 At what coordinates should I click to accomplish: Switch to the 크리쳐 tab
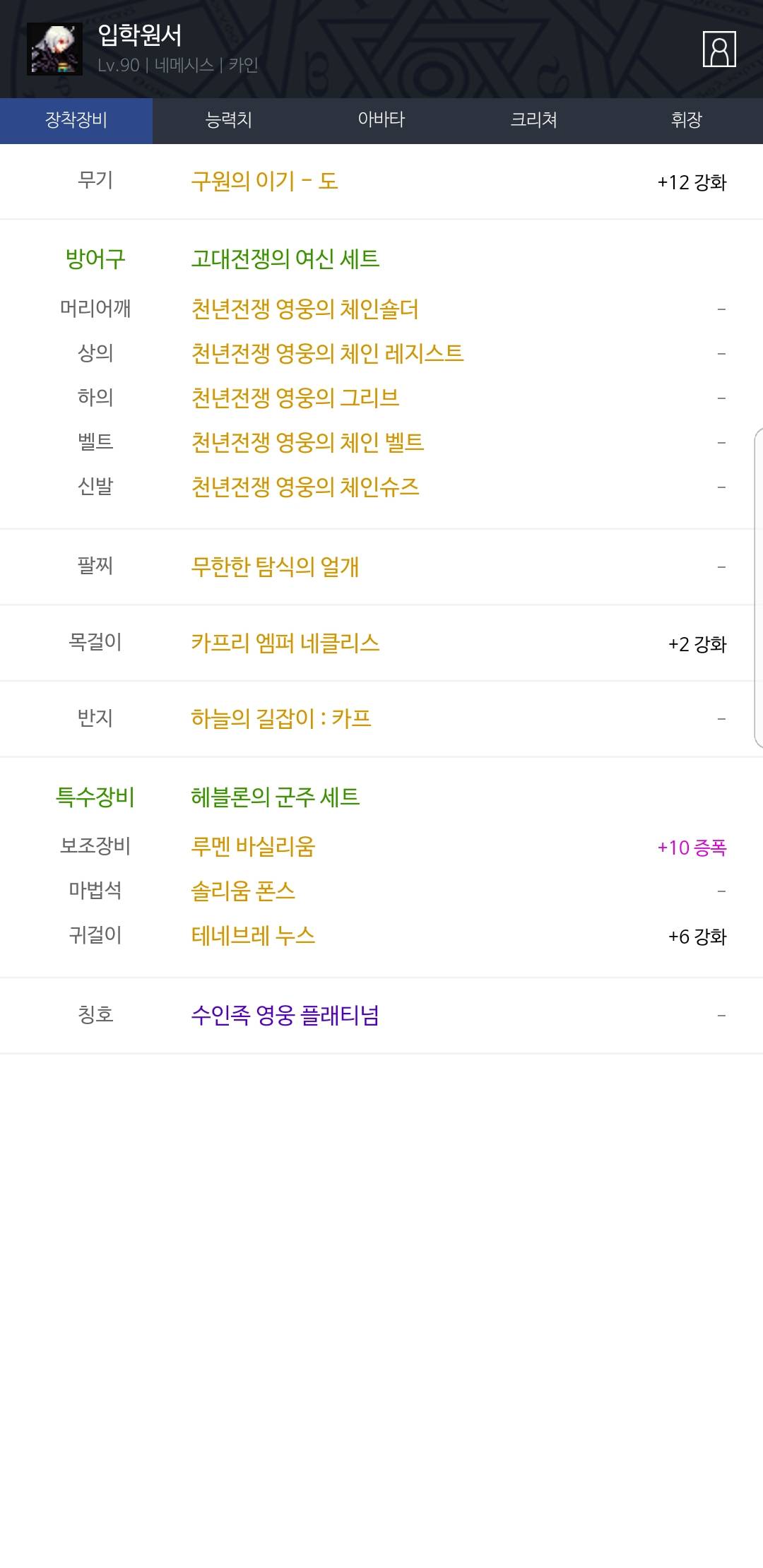(534, 120)
